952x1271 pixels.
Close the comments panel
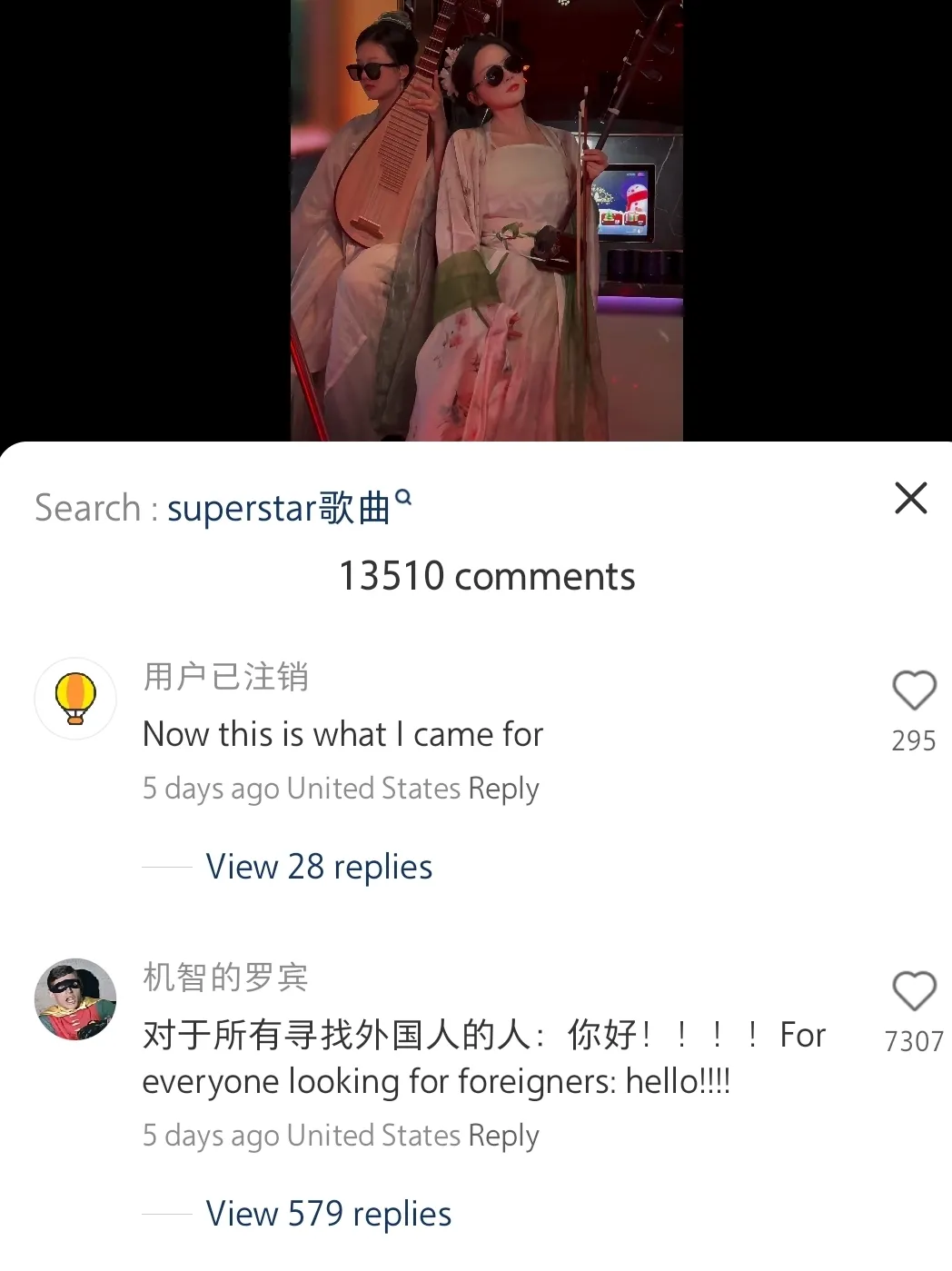pyautogui.click(x=910, y=498)
